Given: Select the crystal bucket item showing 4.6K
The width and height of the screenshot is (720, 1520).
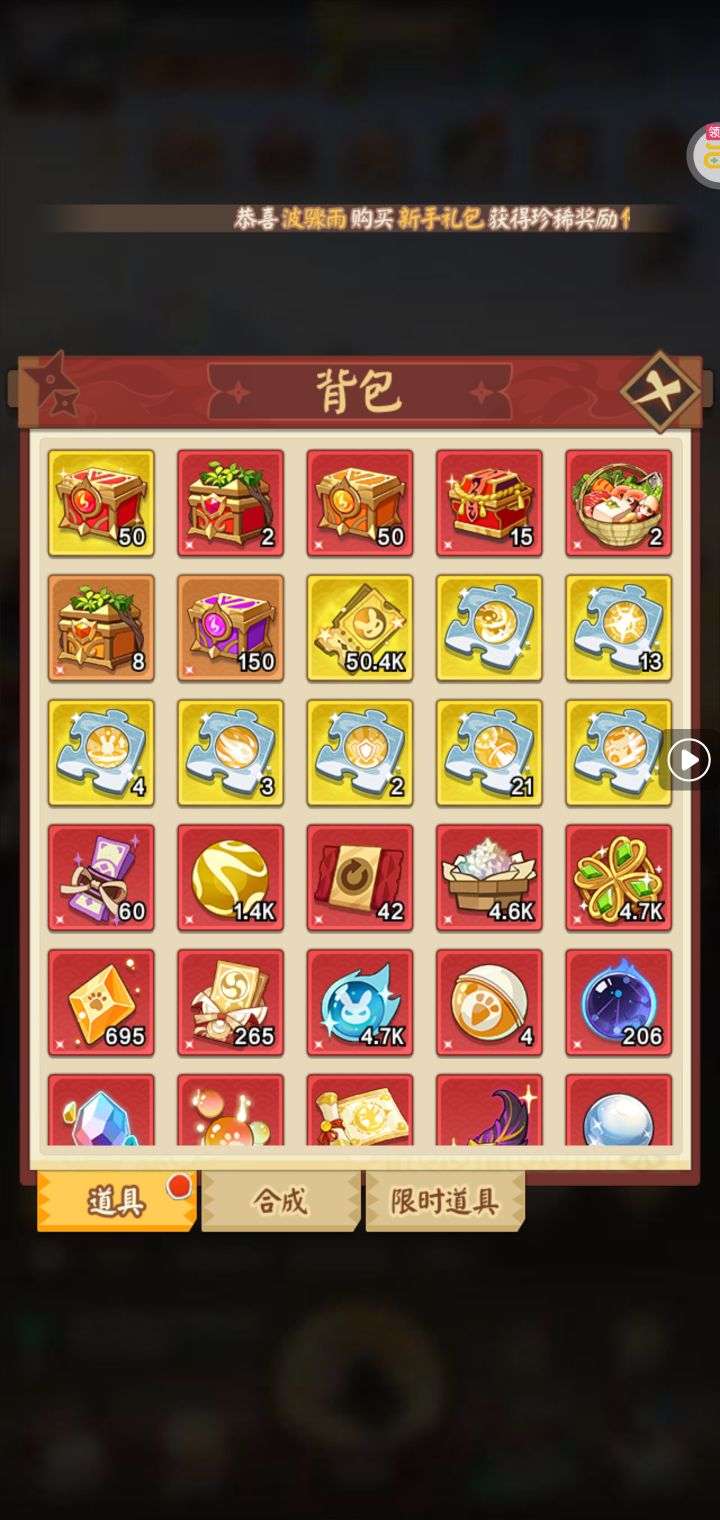Looking at the screenshot, I should coord(489,878).
